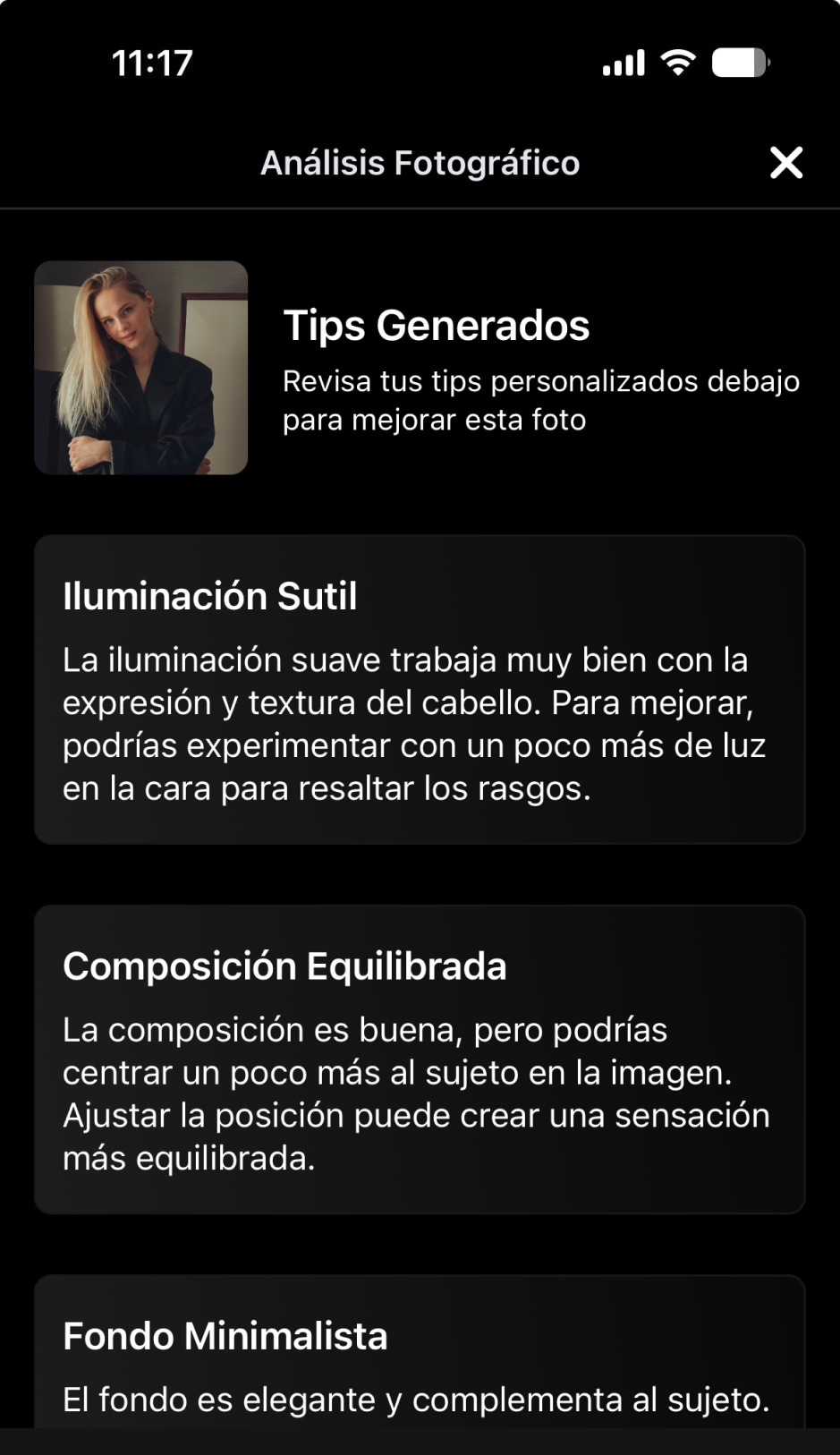
Task: Tap the clock showing 11:17
Action: coord(151,62)
